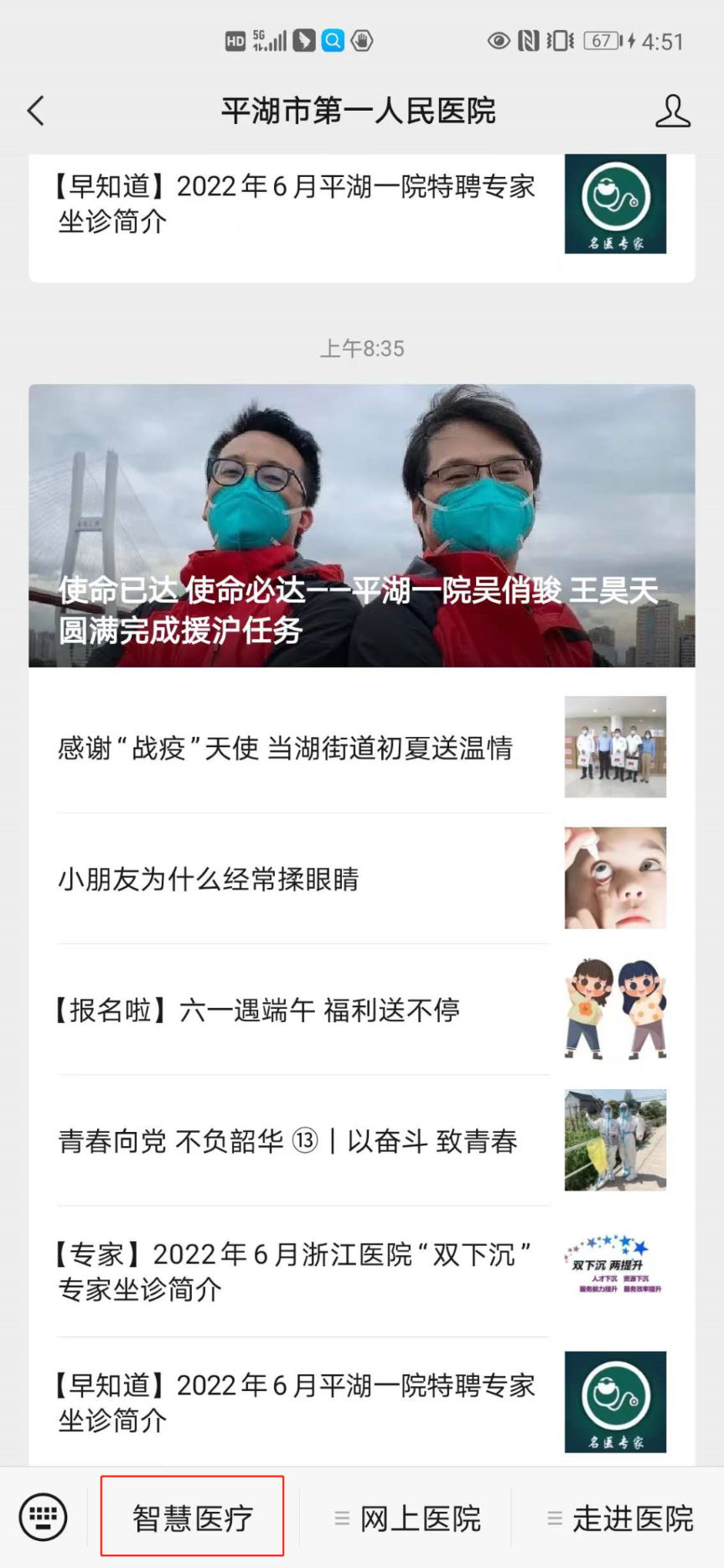This screenshot has width=724, height=1568.
Task: Expand the 走进医院 menu
Action: [620, 1518]
